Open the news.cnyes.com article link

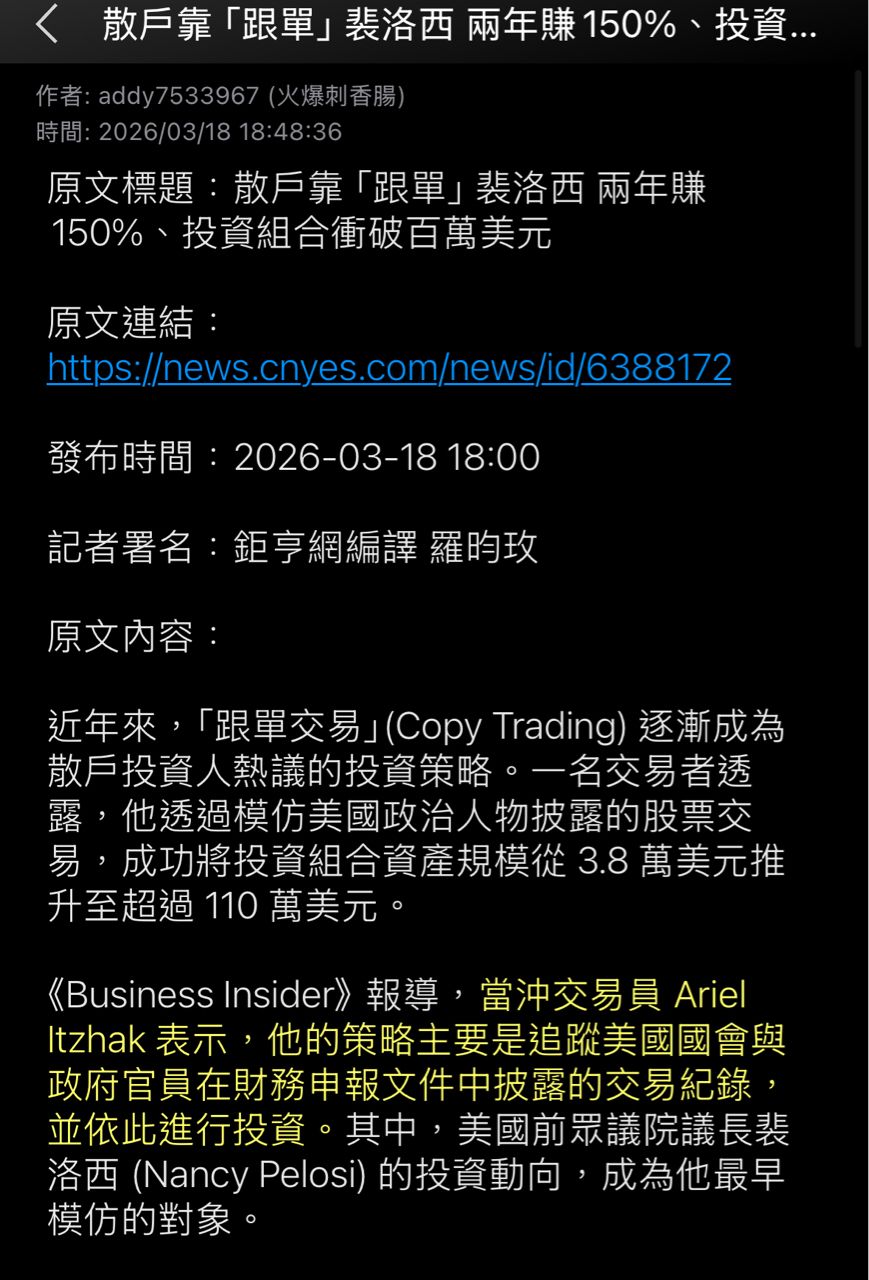[x=389, y=368]
